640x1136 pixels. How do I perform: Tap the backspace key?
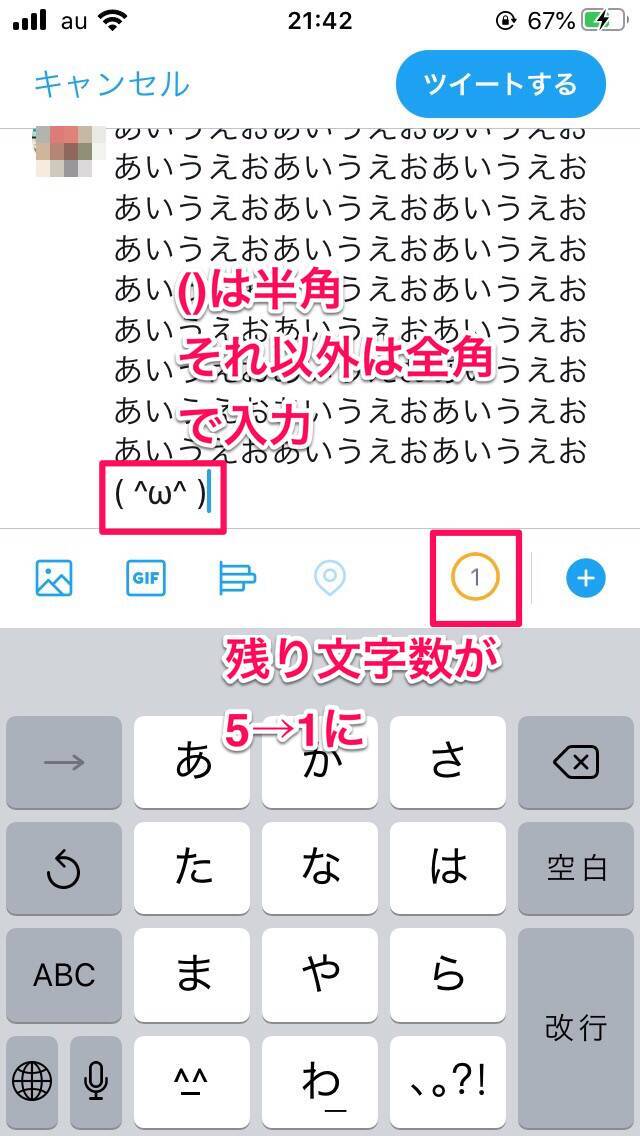pyautogui.click(x=575, y=763)
